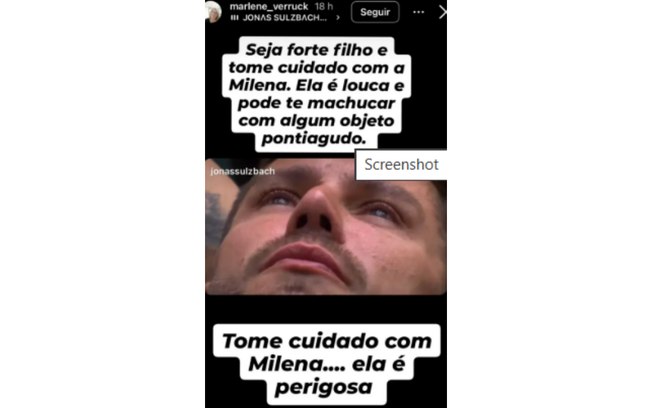
Task: Close the story viewer
Action: (442, 12)
